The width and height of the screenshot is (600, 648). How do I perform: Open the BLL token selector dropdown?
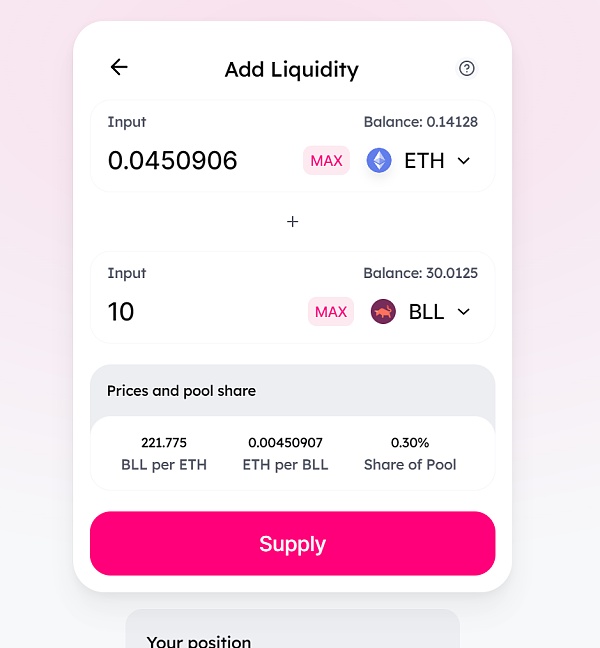(x=422, y=311)
